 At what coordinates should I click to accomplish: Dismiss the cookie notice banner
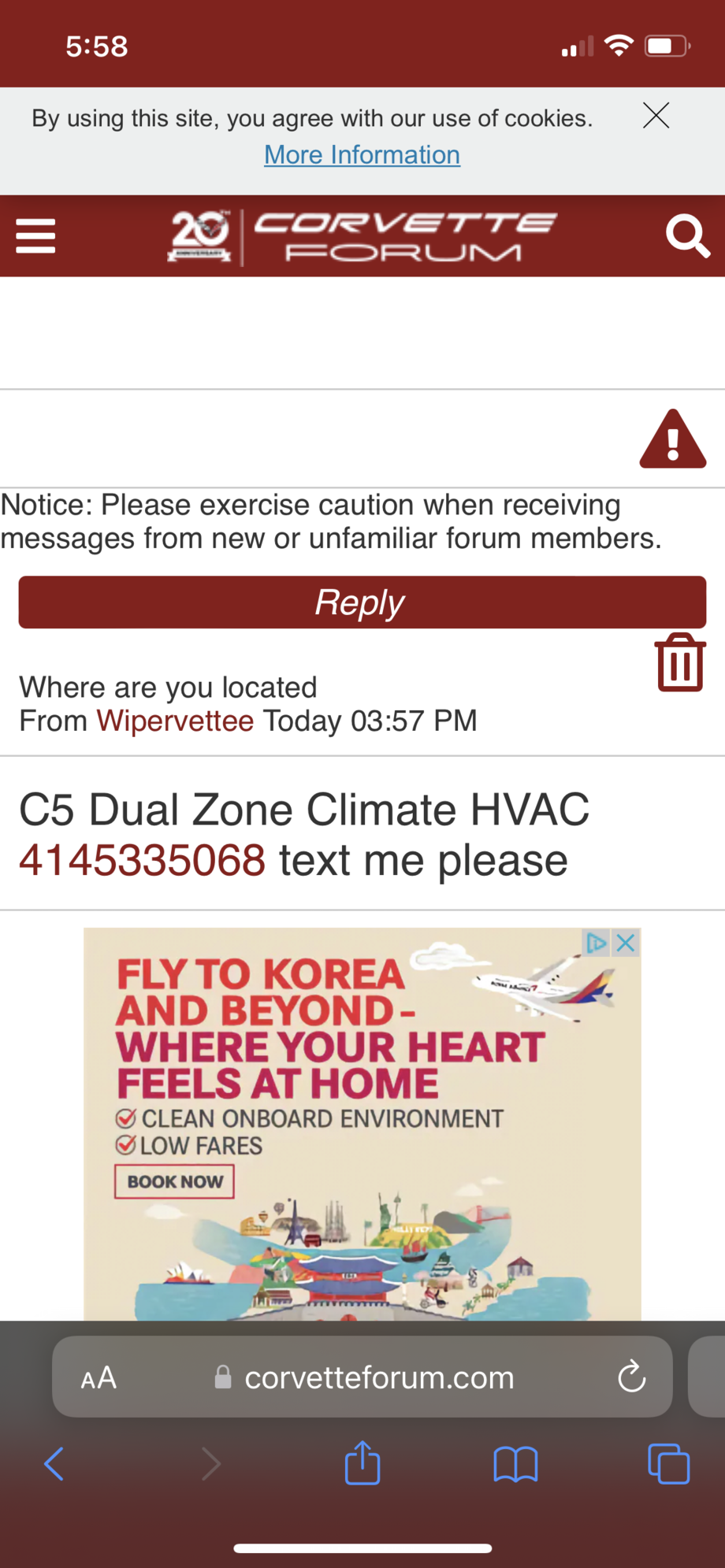(656, 116)
